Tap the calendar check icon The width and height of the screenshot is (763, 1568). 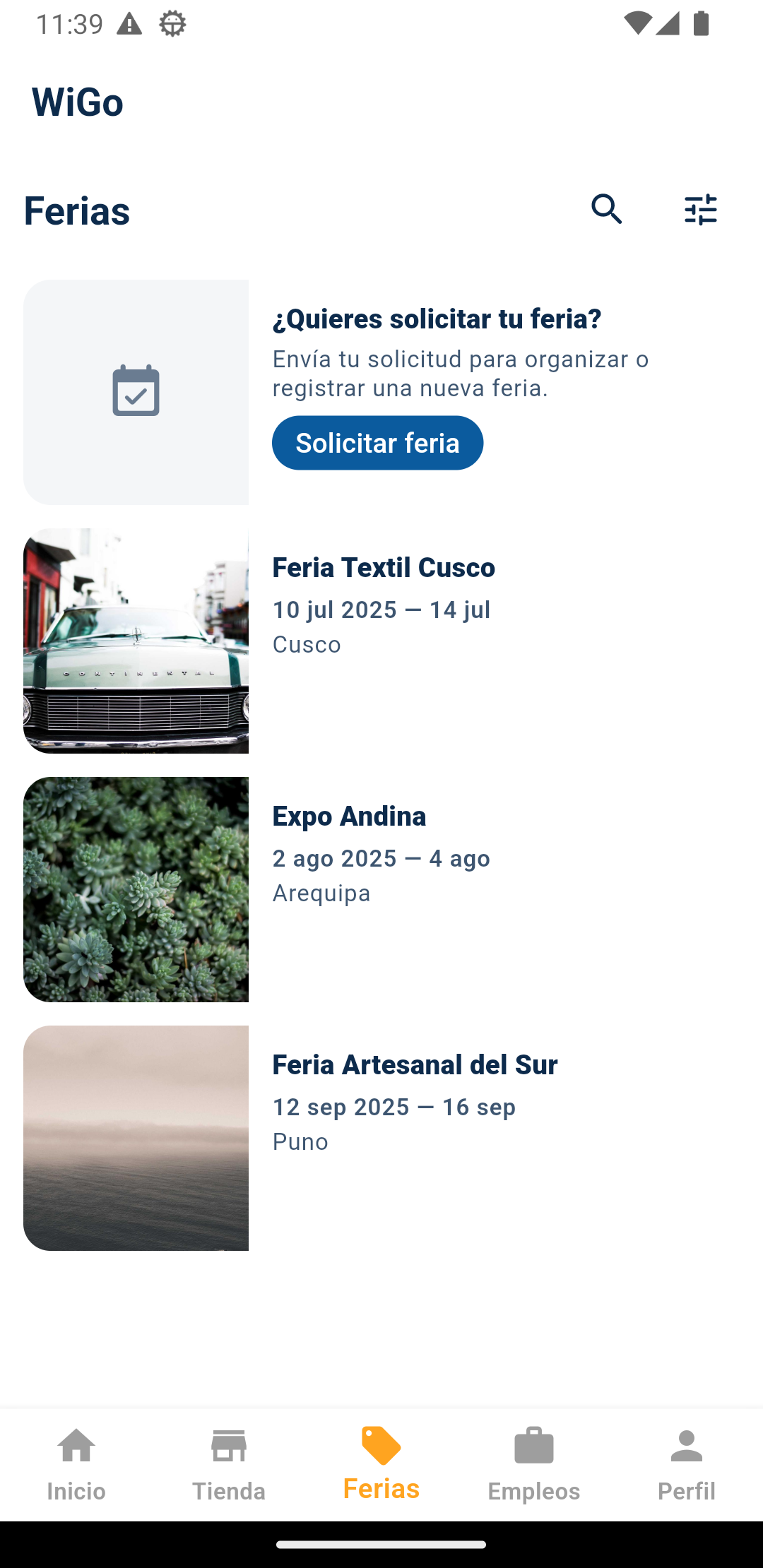pyautogui.click(x=135, y=391)
